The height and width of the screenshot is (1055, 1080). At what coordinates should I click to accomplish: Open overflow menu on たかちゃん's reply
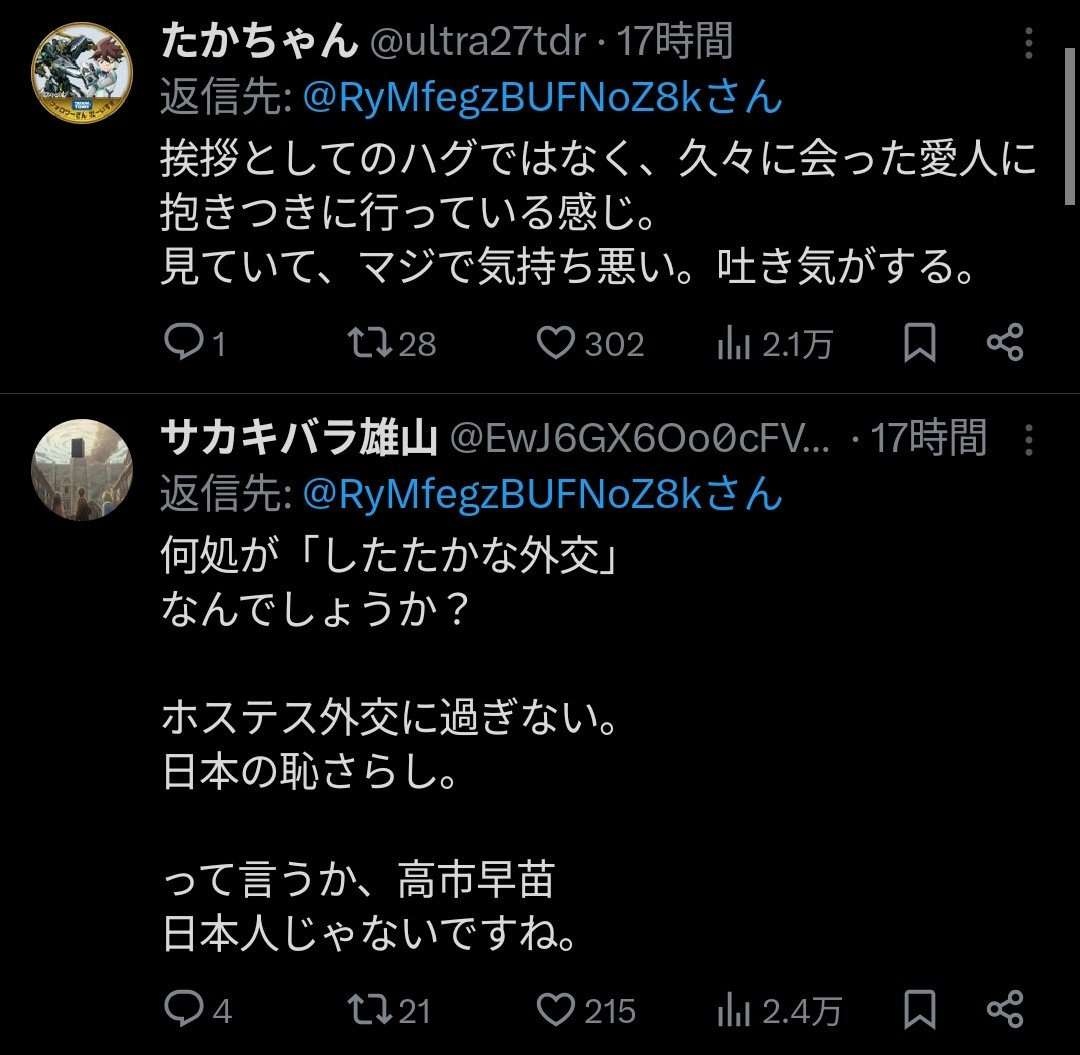[x=1030, y=42]
